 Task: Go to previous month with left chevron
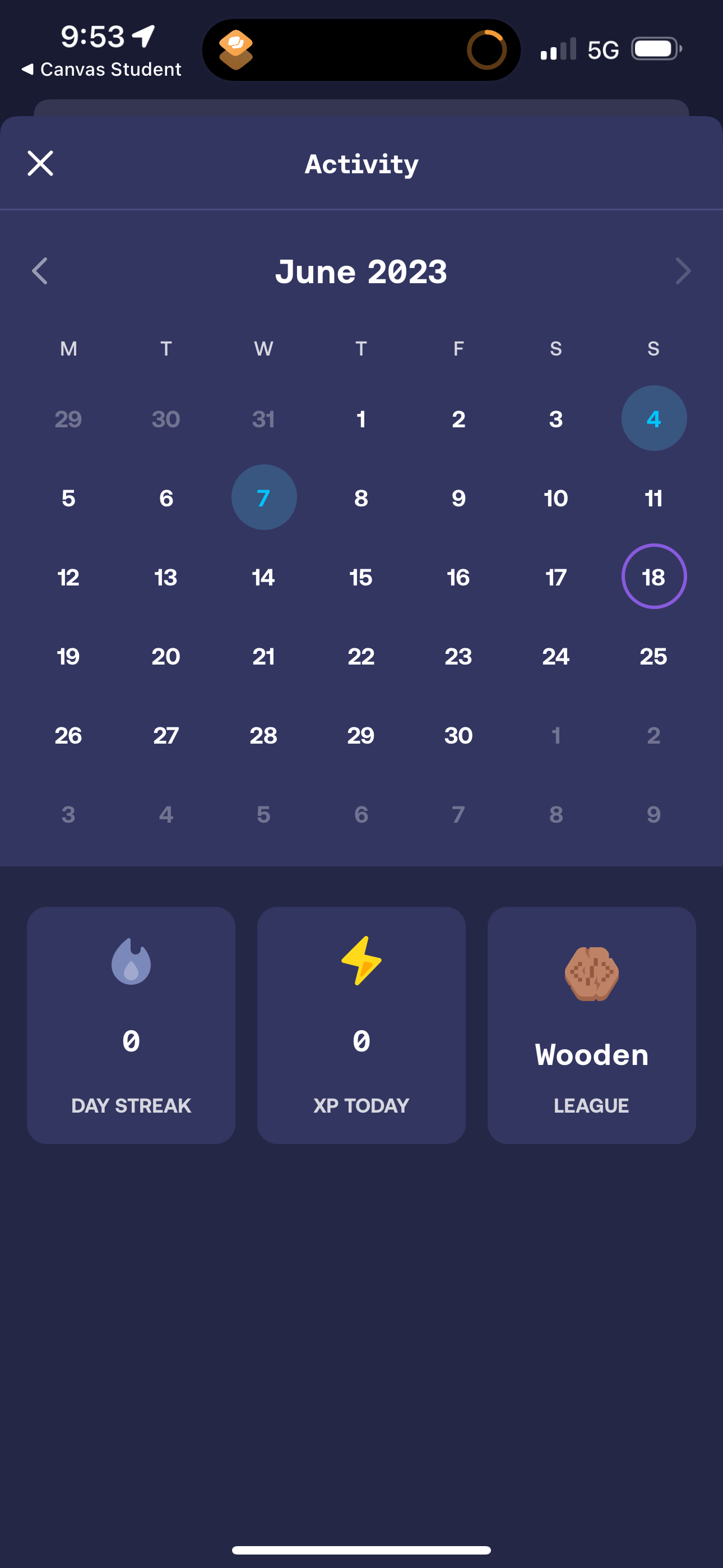coord(39,271)
